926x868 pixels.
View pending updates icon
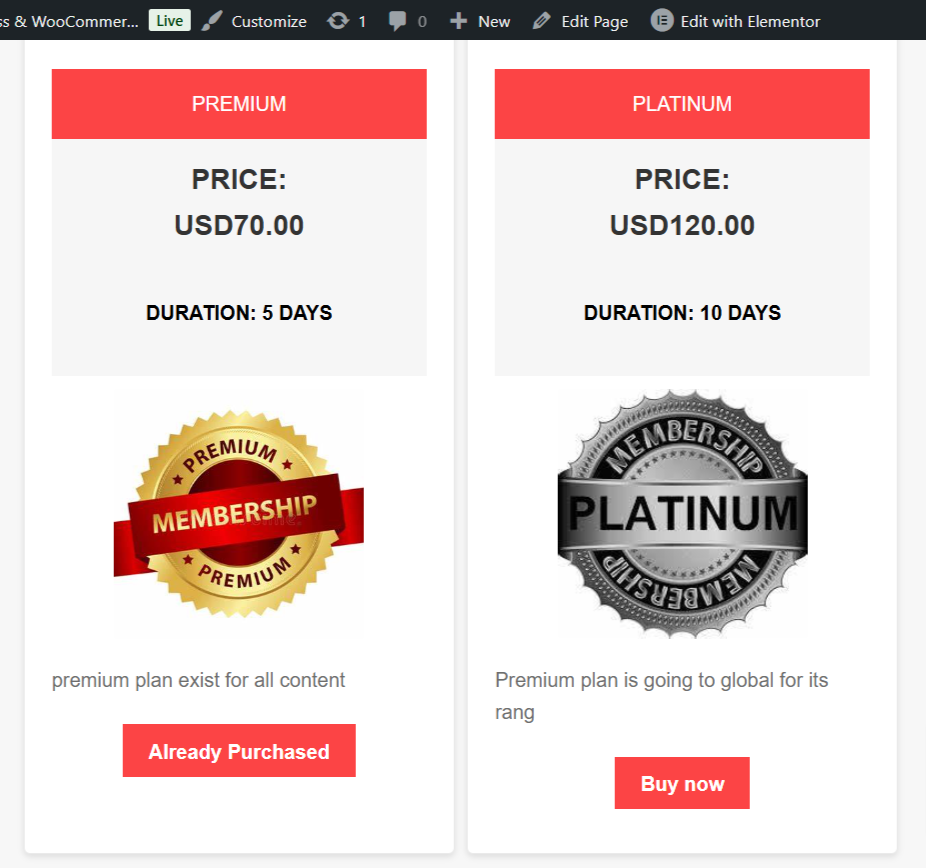pyautogui.click(x=346, y=21)
